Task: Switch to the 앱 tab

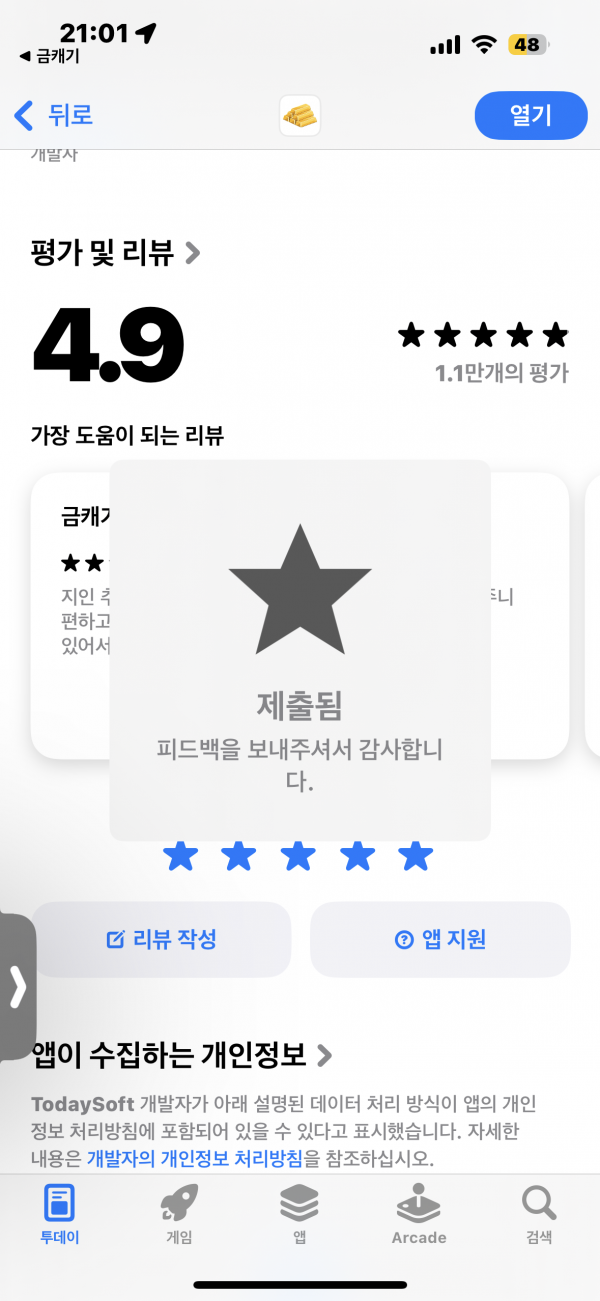Action: (299, 1214)
